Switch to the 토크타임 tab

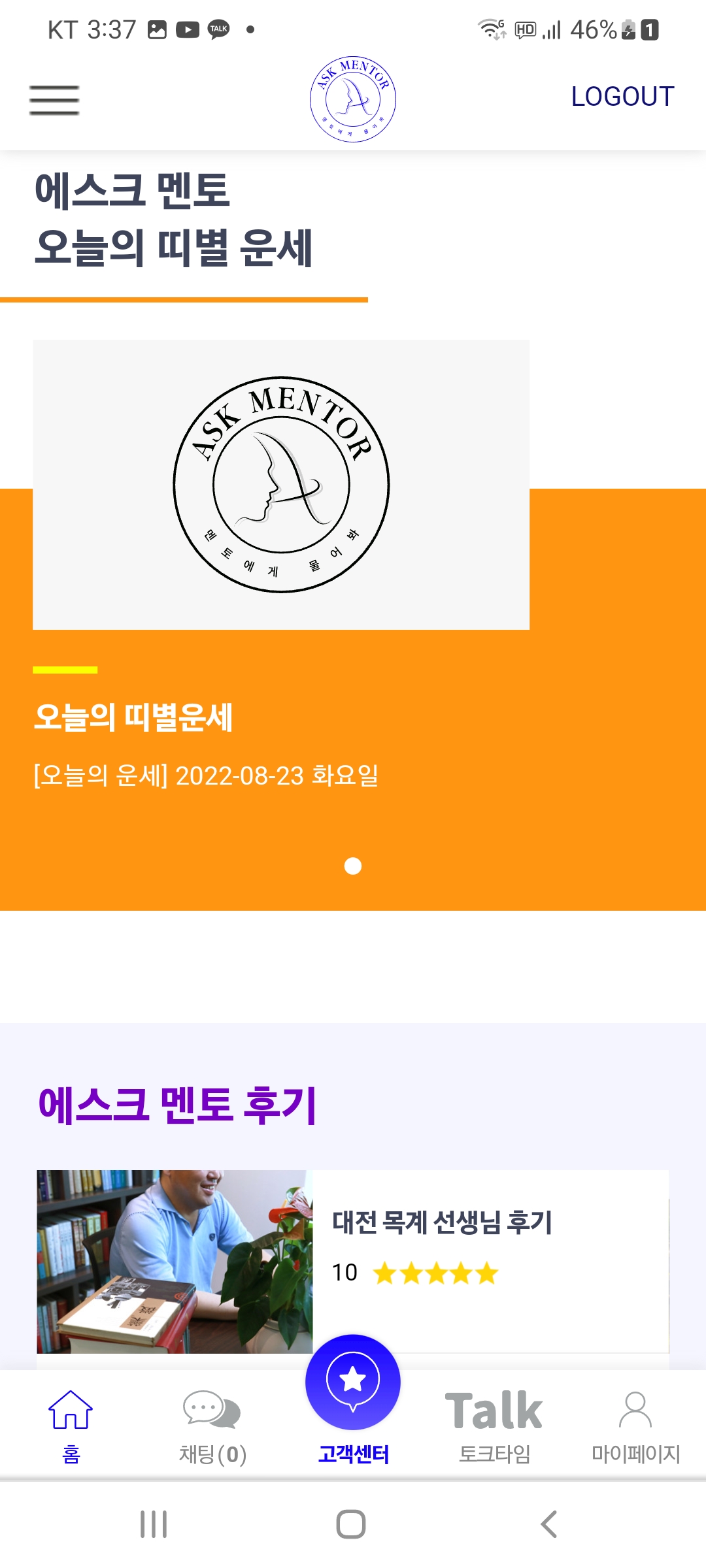click(x=494, y=1426)
